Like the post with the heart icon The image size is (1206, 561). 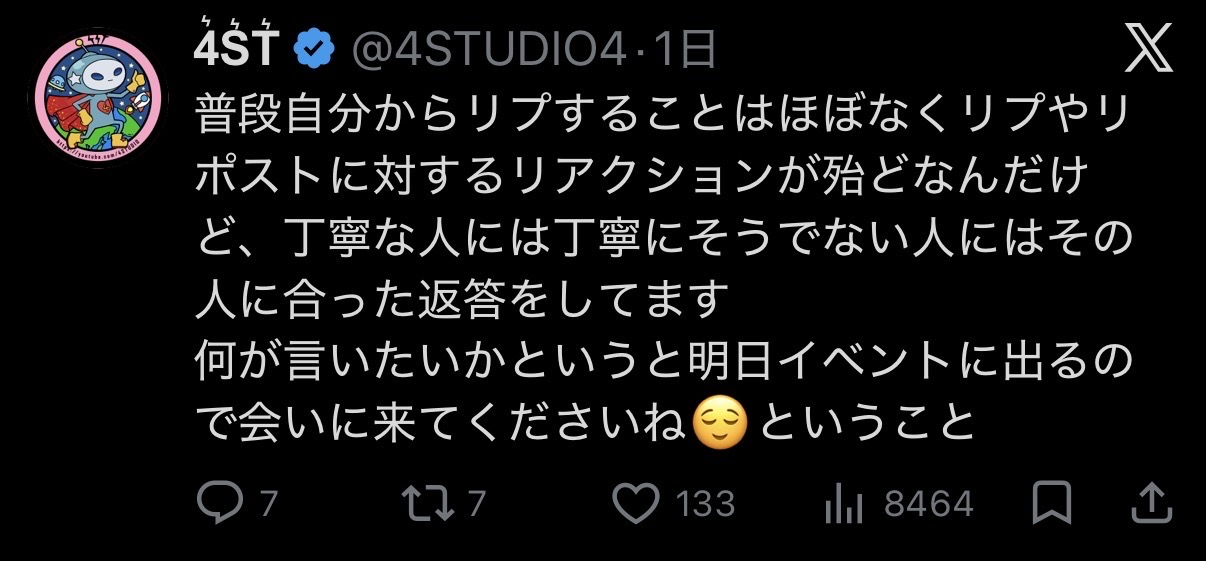tap(635, 503)
